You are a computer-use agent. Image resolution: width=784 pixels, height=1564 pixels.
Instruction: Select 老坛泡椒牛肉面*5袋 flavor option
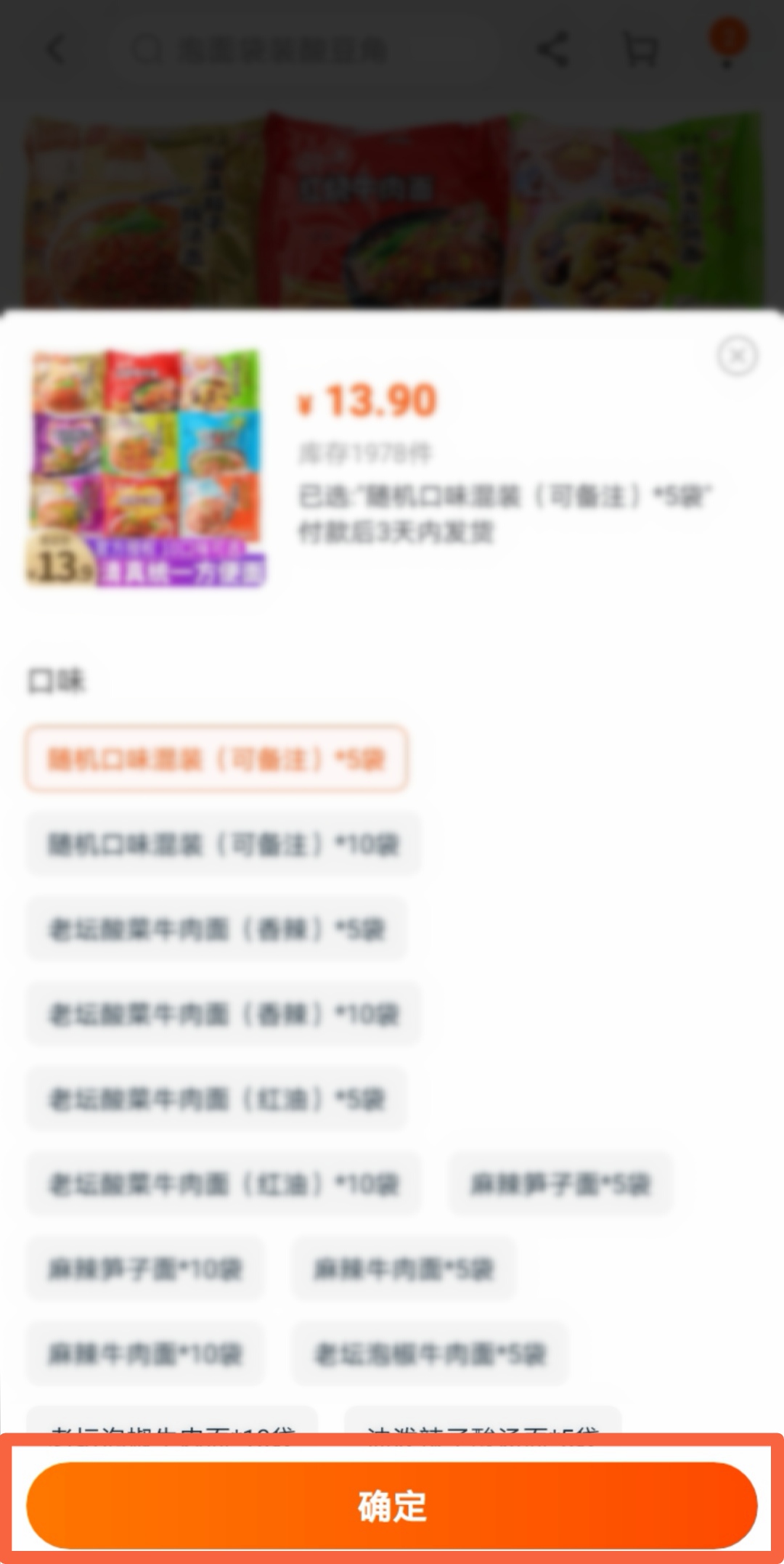tap(430, 1353)
